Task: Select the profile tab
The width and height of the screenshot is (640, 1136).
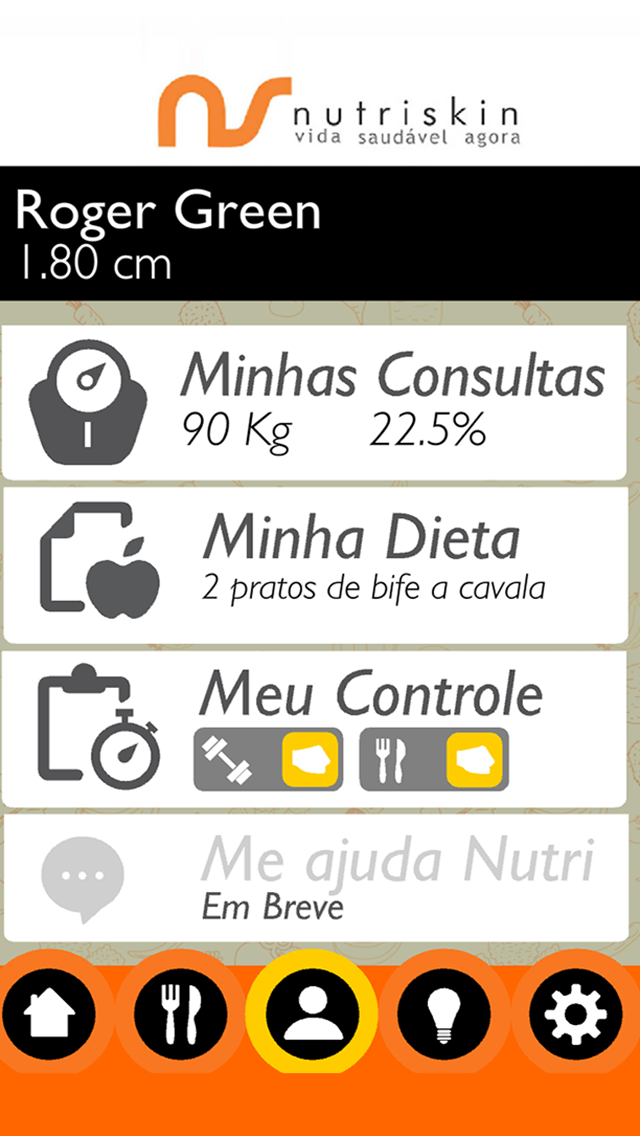Action: [x=312, y=1011]
